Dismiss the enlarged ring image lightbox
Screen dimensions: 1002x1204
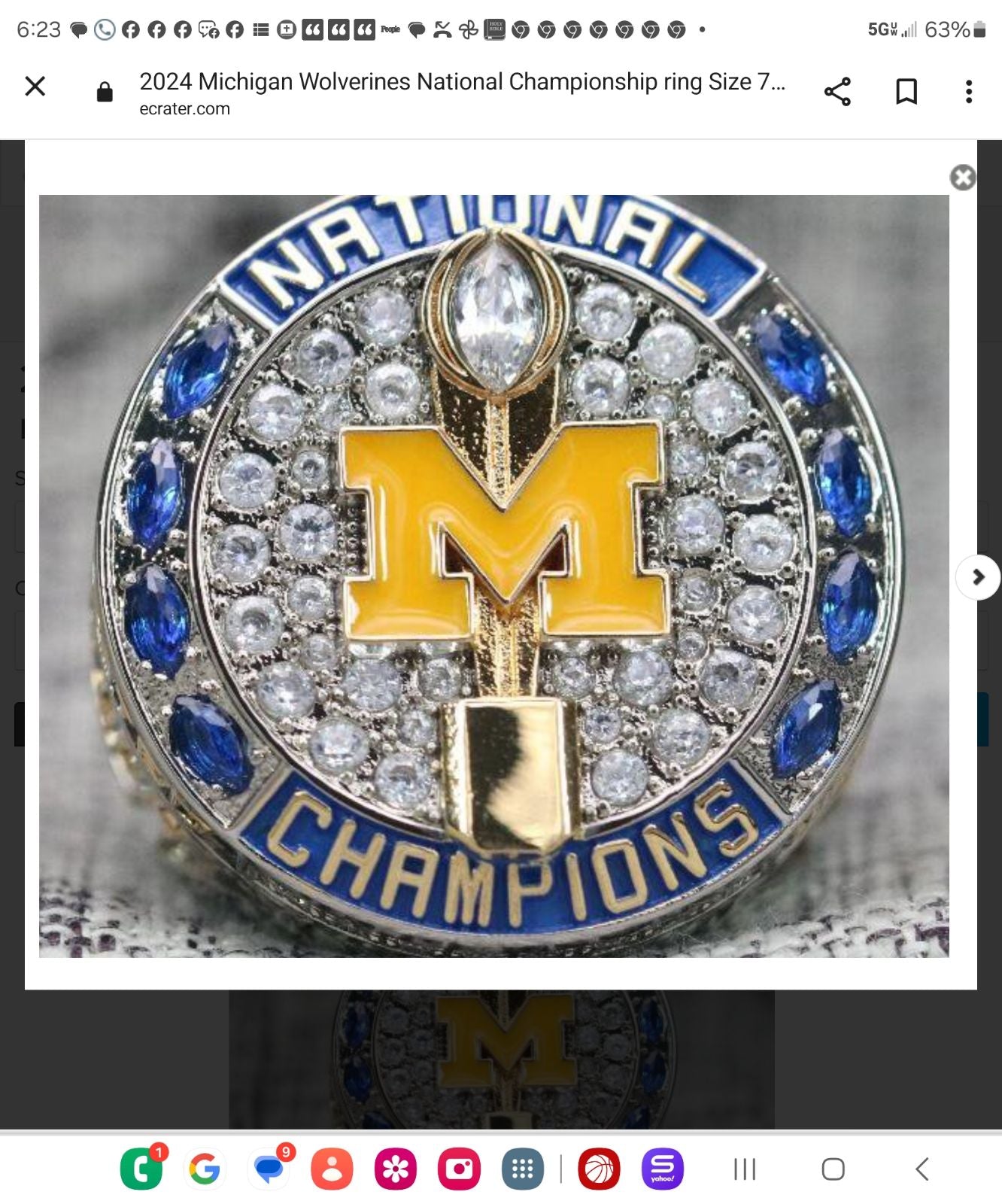[x=963, y=178]
